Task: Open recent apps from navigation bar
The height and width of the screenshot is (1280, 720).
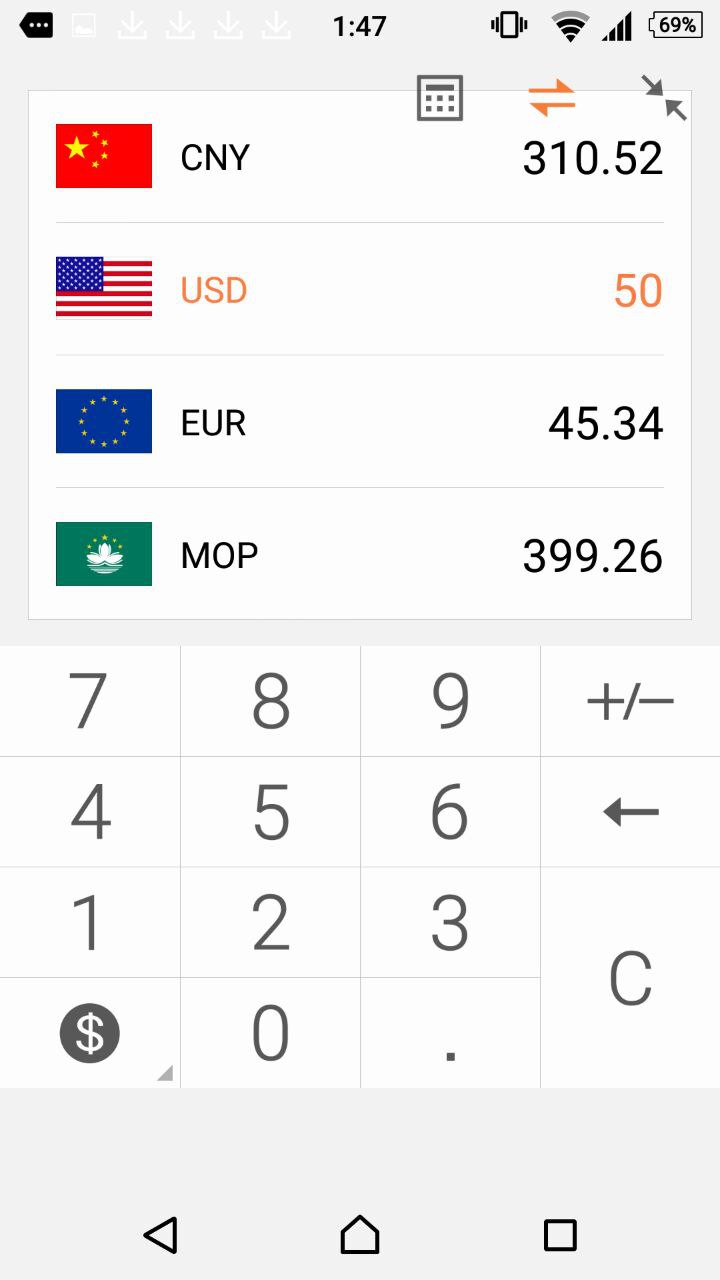Action: [560, 1235]
